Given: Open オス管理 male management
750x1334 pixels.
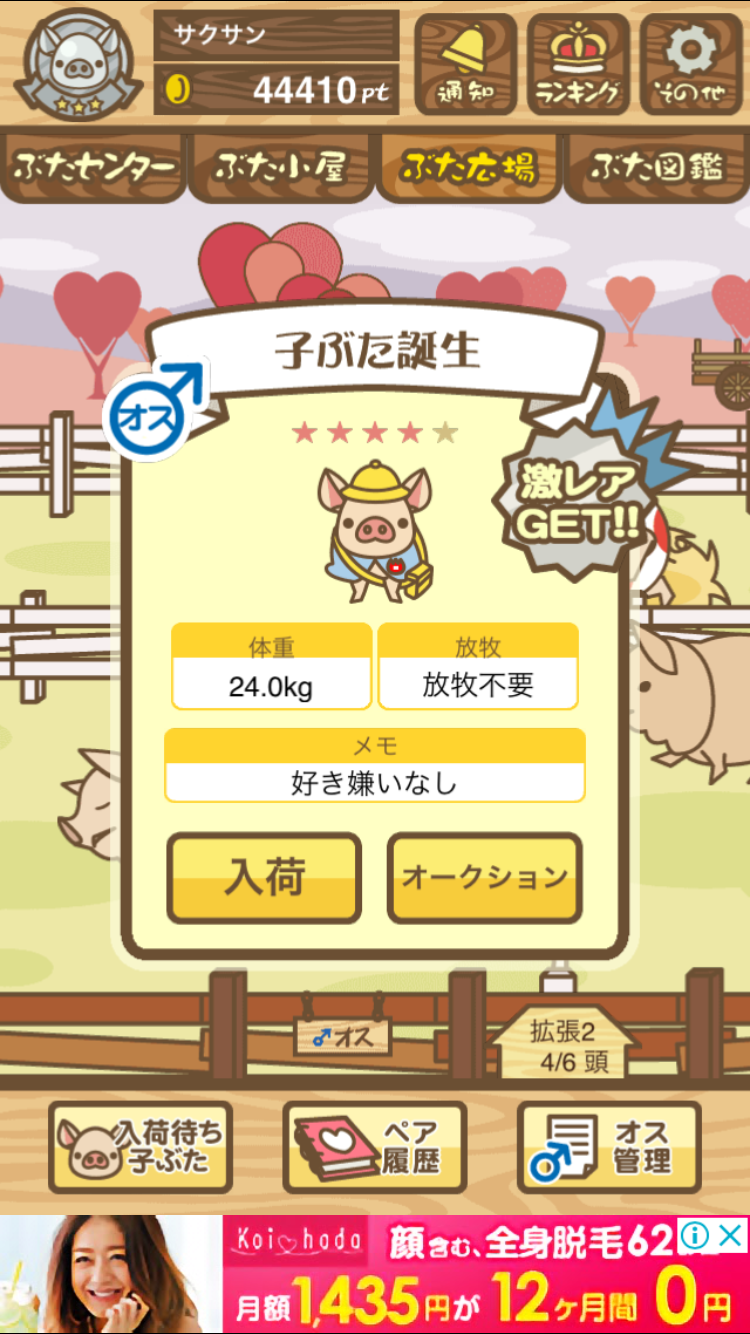Looking at the screenshot, I should (608, 1147).
